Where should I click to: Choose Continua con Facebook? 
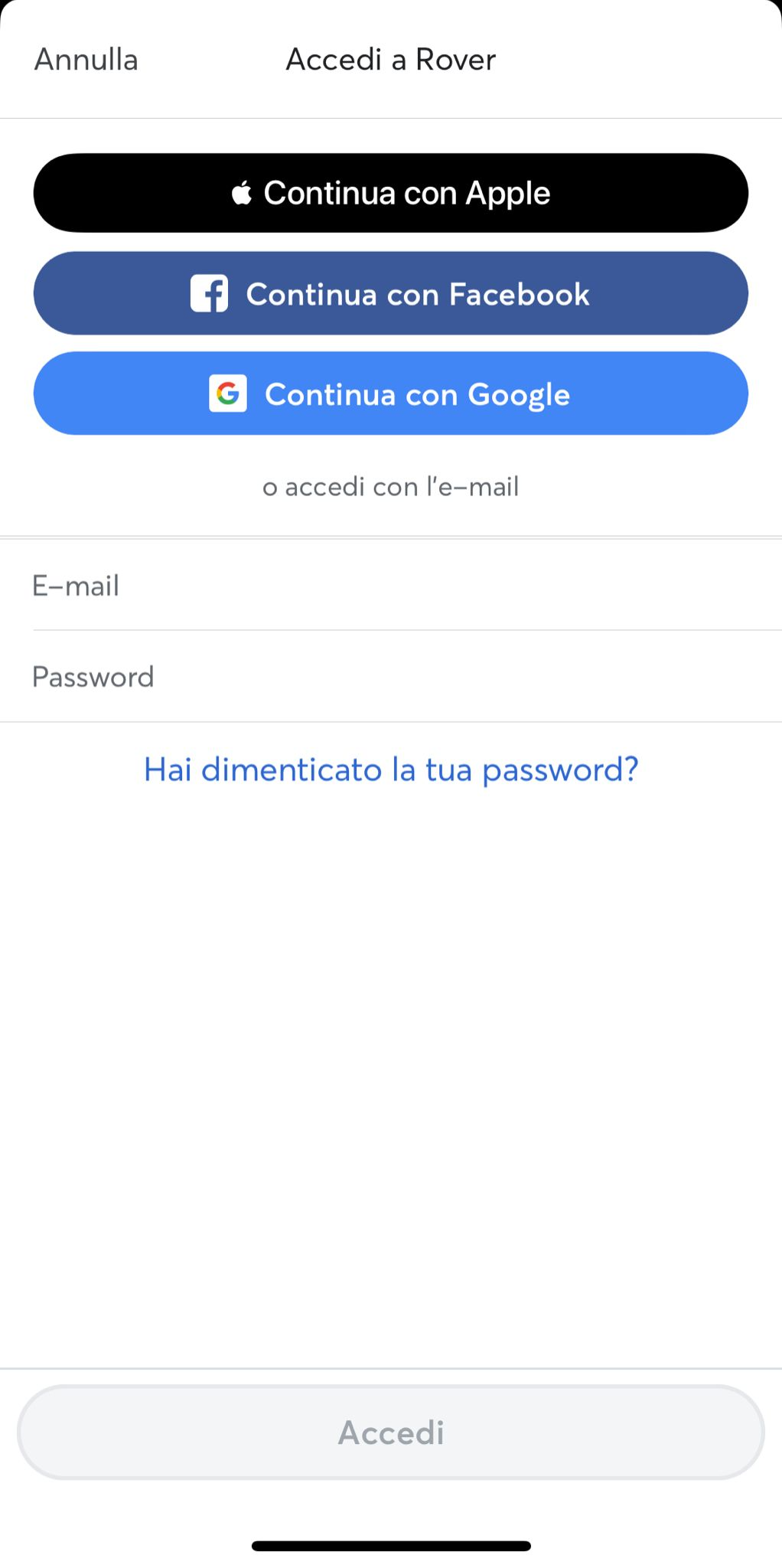391,293
